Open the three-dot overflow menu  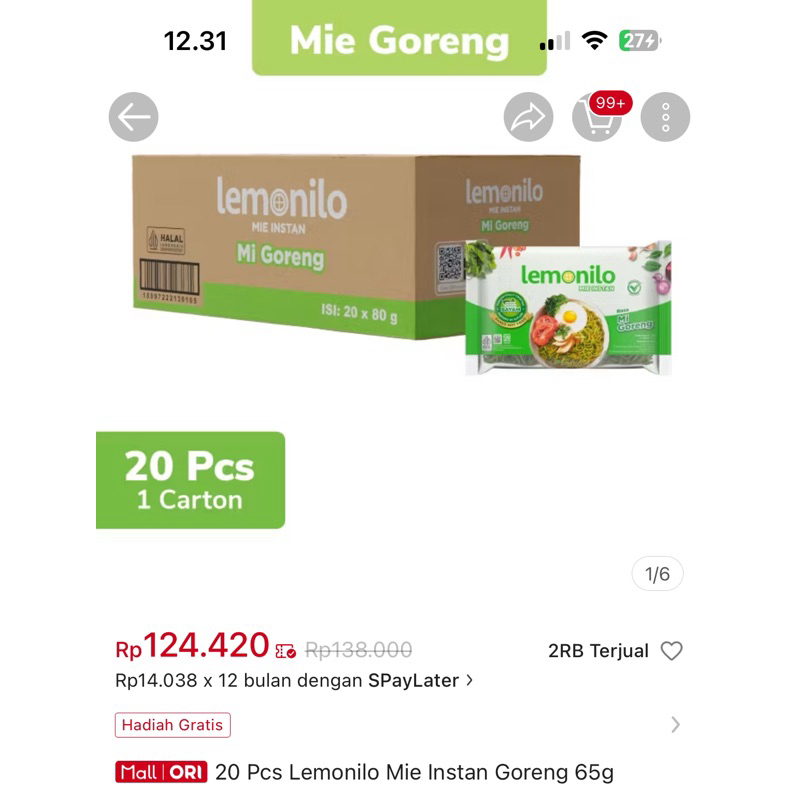665,118
